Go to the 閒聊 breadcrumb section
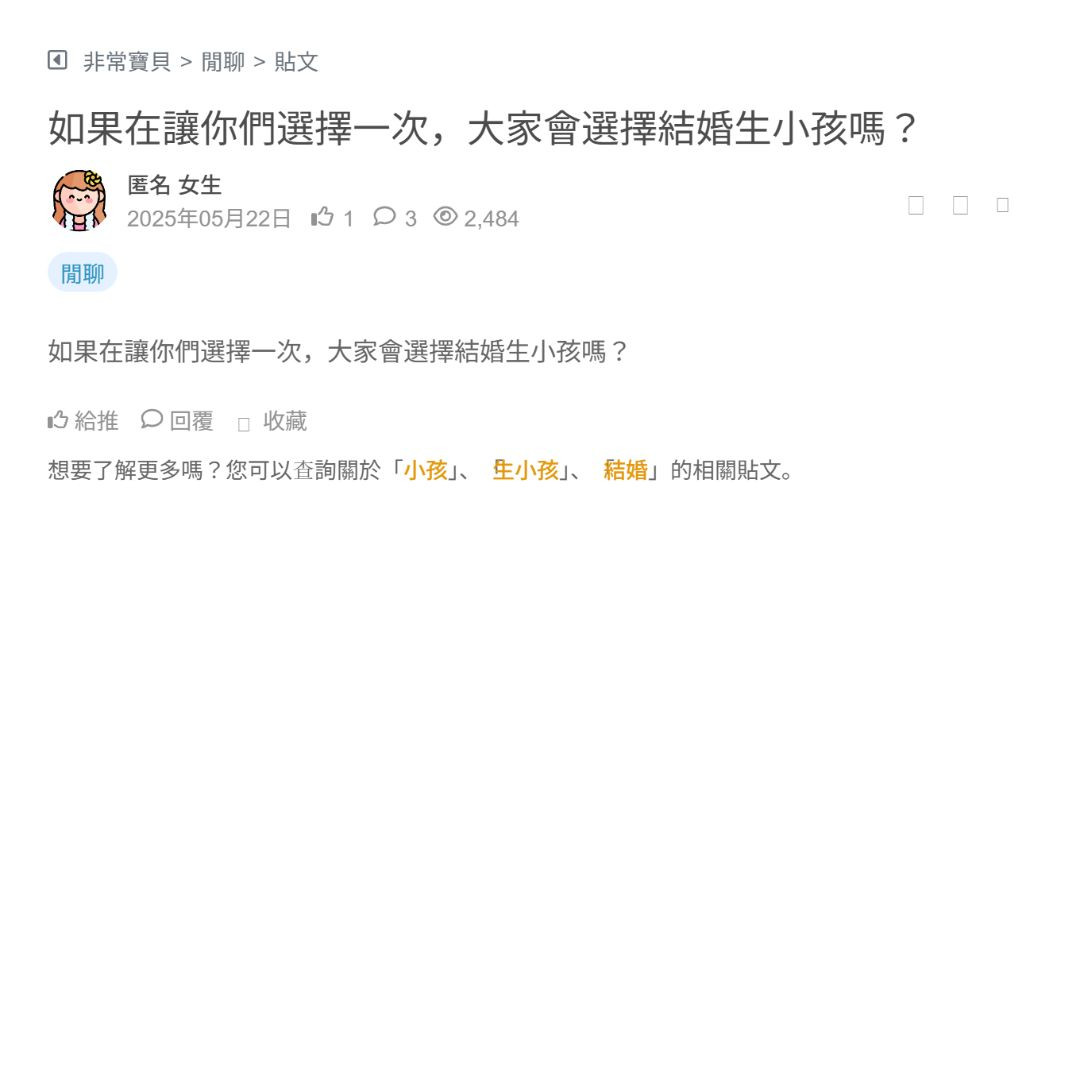This screenshot has height=1080, width=1080. 223,62
